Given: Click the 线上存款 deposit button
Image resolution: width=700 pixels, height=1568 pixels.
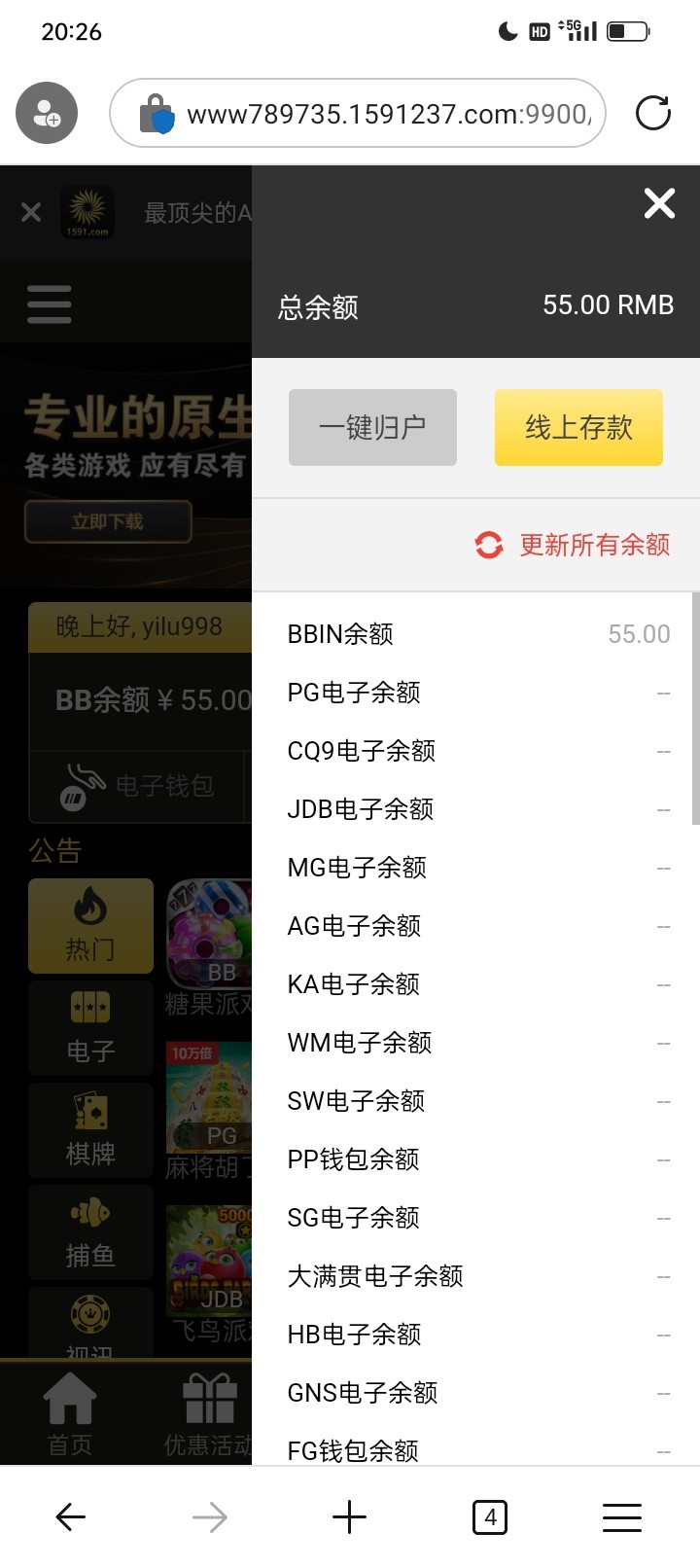Looking at the screenshot, I should [577, 427].
